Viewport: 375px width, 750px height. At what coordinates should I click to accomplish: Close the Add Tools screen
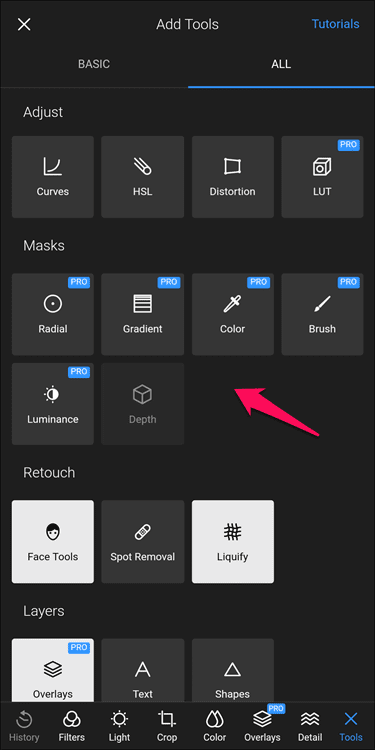24,24
